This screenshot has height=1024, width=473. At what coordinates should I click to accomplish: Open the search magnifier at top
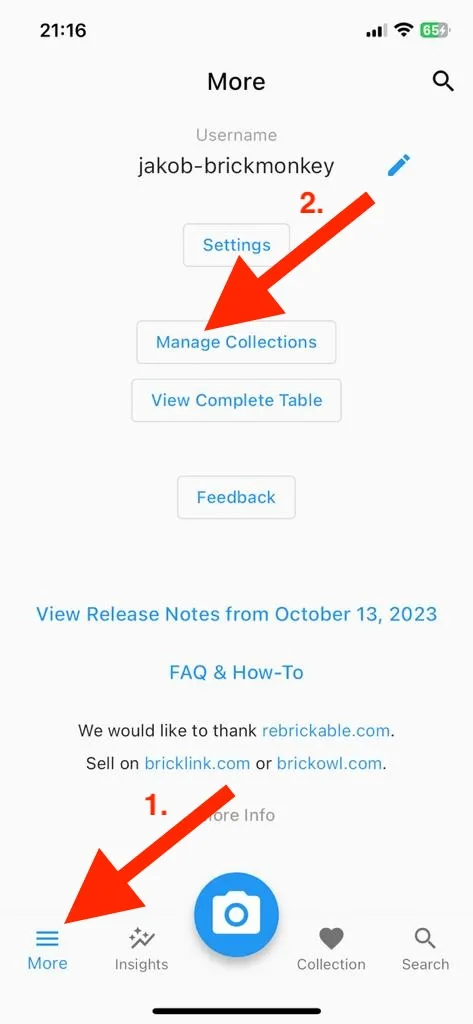pos(443,82)
